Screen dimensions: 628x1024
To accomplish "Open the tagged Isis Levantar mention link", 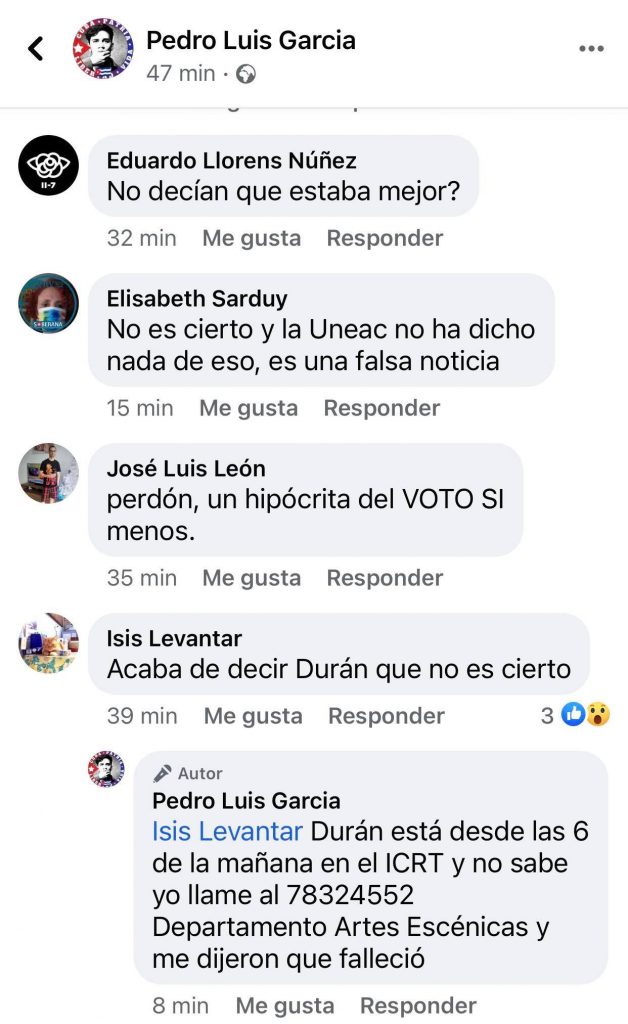I will coord(227,832).
